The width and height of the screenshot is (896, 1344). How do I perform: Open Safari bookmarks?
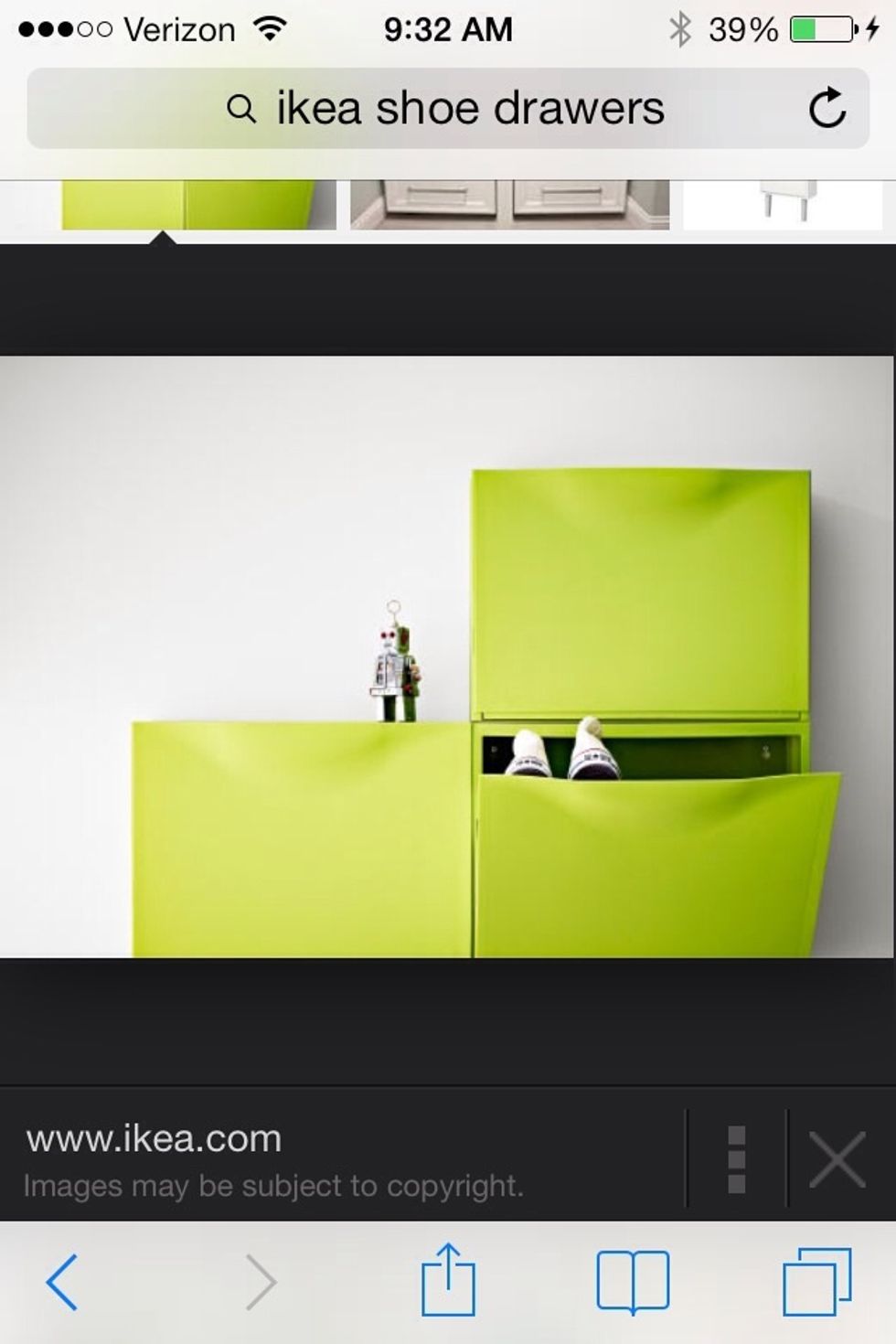pyautogui.click(x=633, y=1282)
